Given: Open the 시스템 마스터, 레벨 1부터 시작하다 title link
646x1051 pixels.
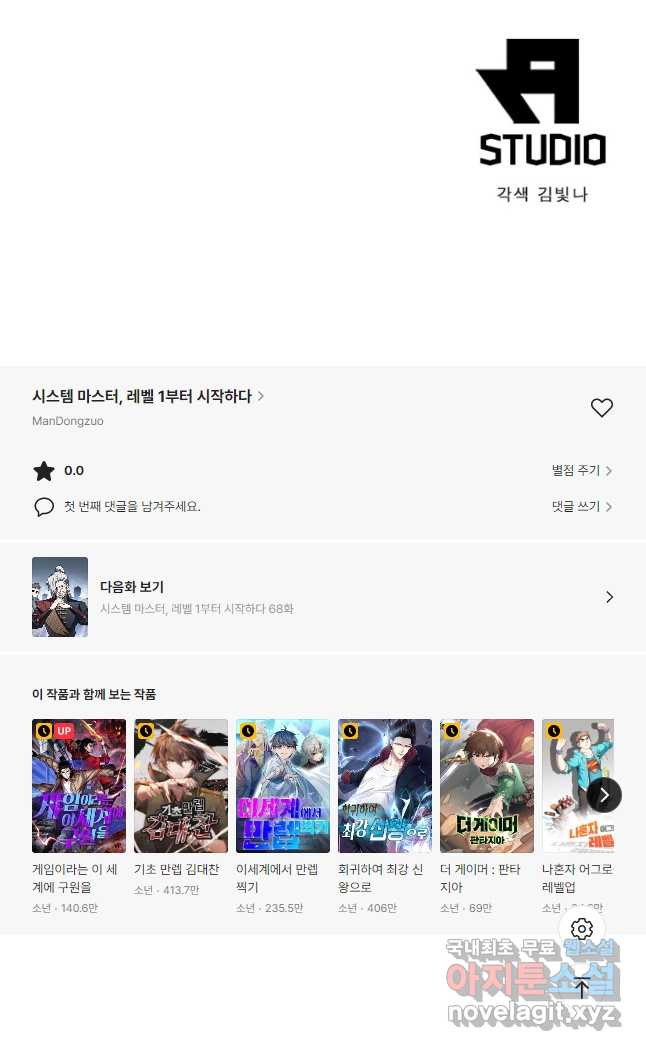Looking at the screenshot, I should (148, 396).
